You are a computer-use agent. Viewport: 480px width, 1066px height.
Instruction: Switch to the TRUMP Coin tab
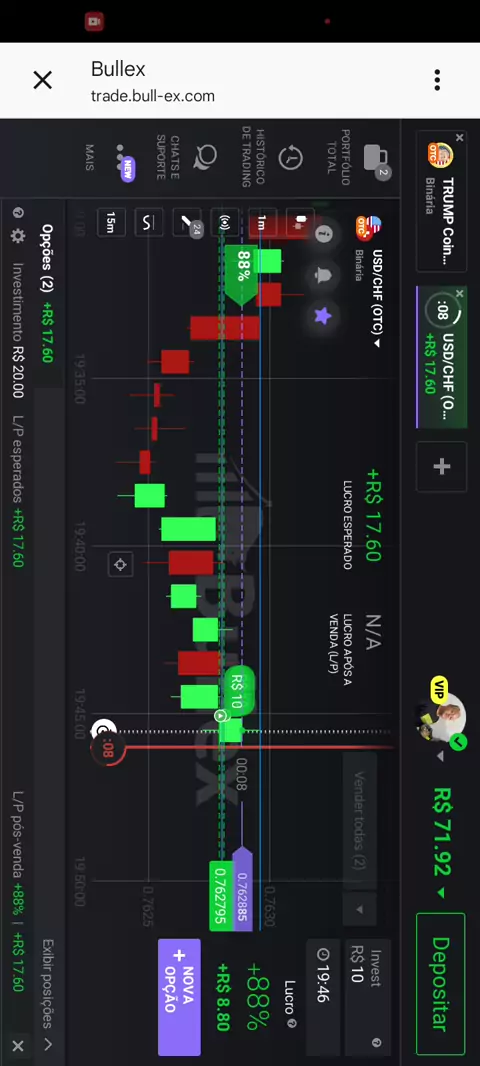tap(441, 201)
